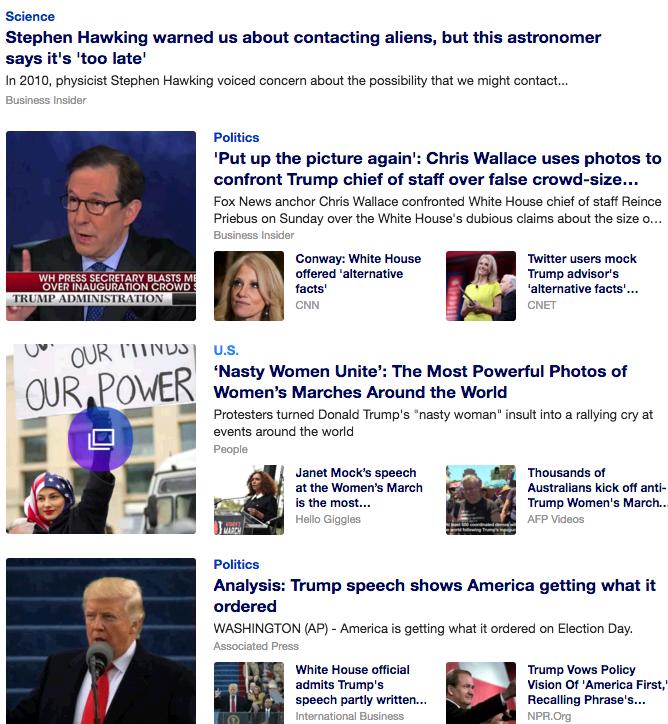View the Women's March photo gallery image
The height and width of the screenshot is (724, 668).
pos(101,439)
